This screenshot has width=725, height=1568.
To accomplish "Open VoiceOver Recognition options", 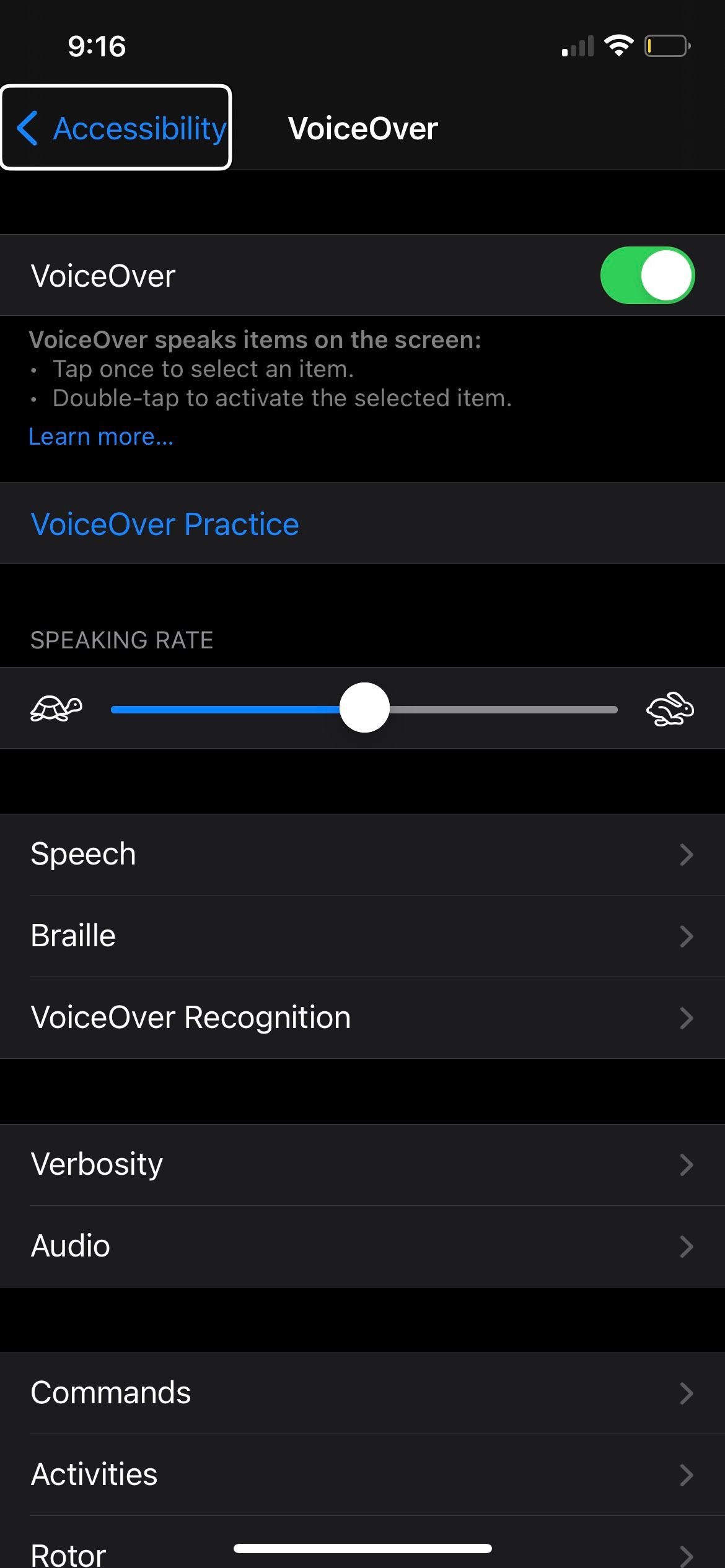I will [x=362, y=1017].
